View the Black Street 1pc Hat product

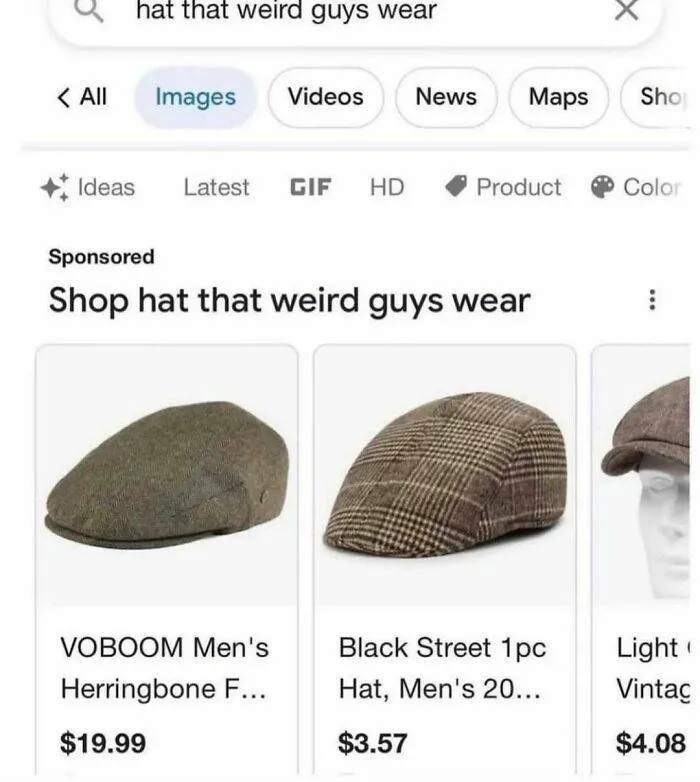point(445,560)
